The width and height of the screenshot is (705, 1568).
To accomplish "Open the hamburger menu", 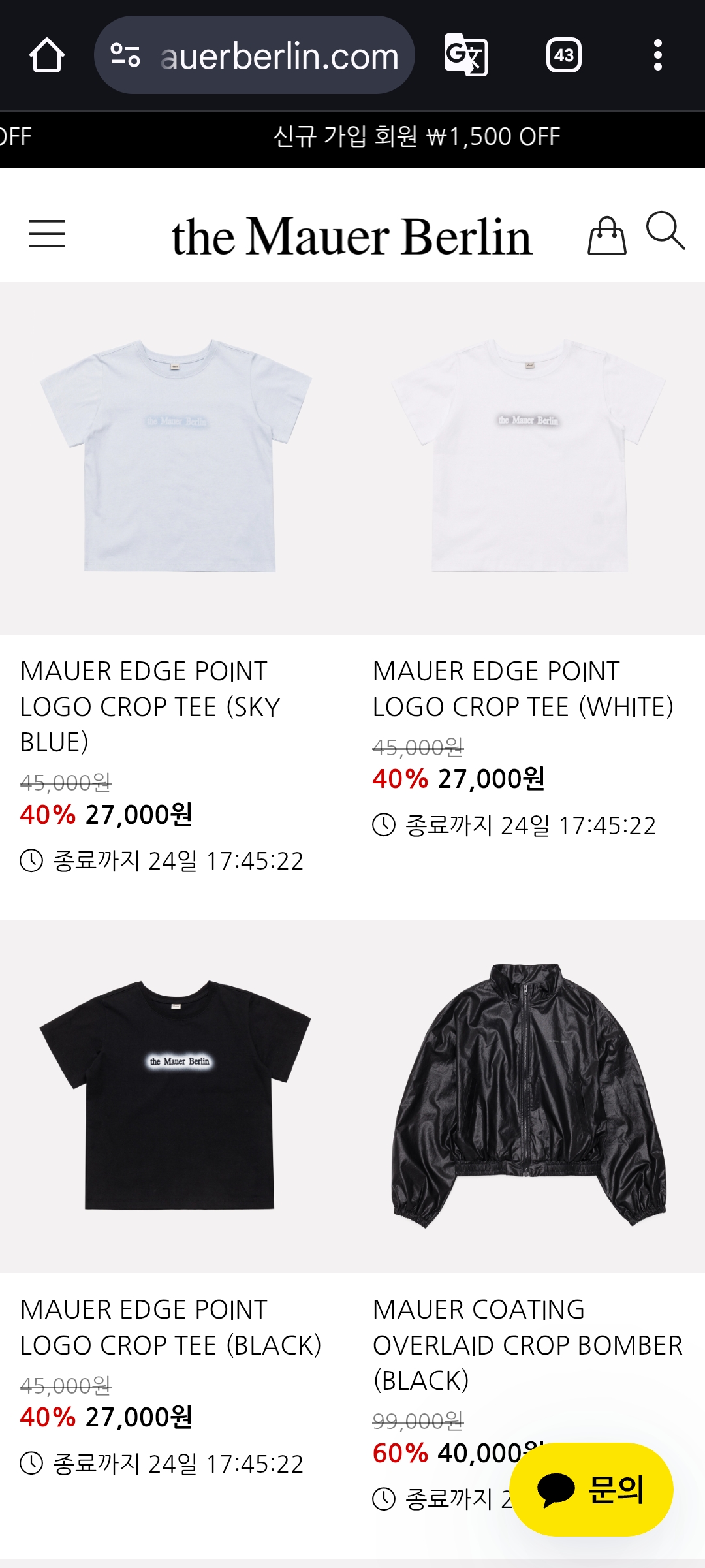I will (x=47, y=234).
